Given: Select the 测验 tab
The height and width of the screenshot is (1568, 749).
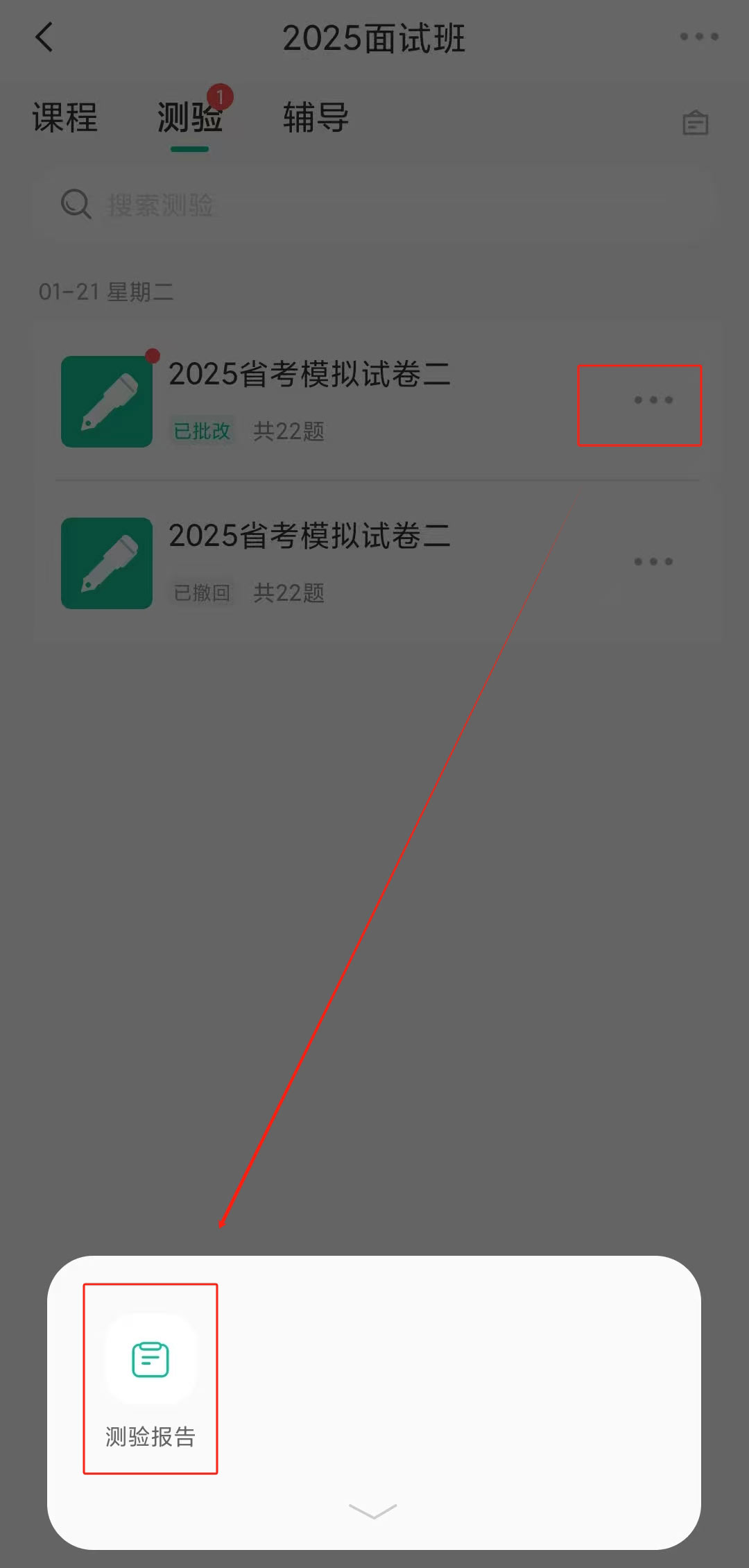Looking at the screenshot, I should coord(189,117).
